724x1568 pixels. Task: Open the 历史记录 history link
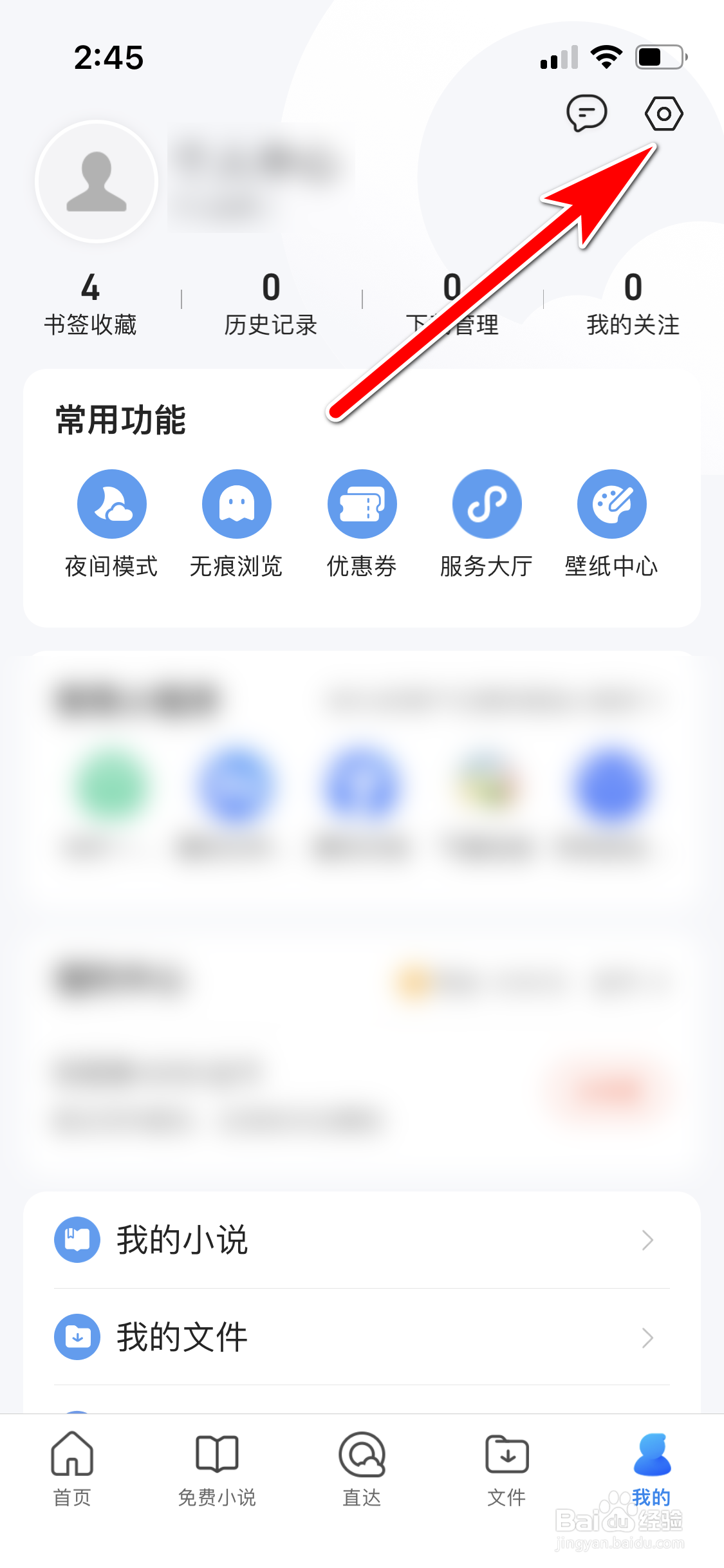tap(270, 303)
